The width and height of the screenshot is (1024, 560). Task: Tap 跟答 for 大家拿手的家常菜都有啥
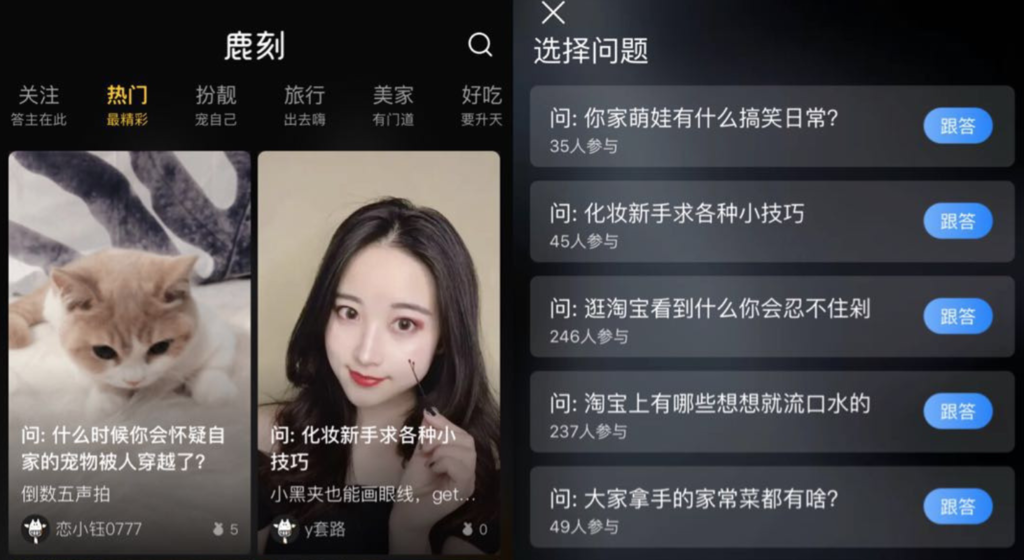click(x=957, y=506)
